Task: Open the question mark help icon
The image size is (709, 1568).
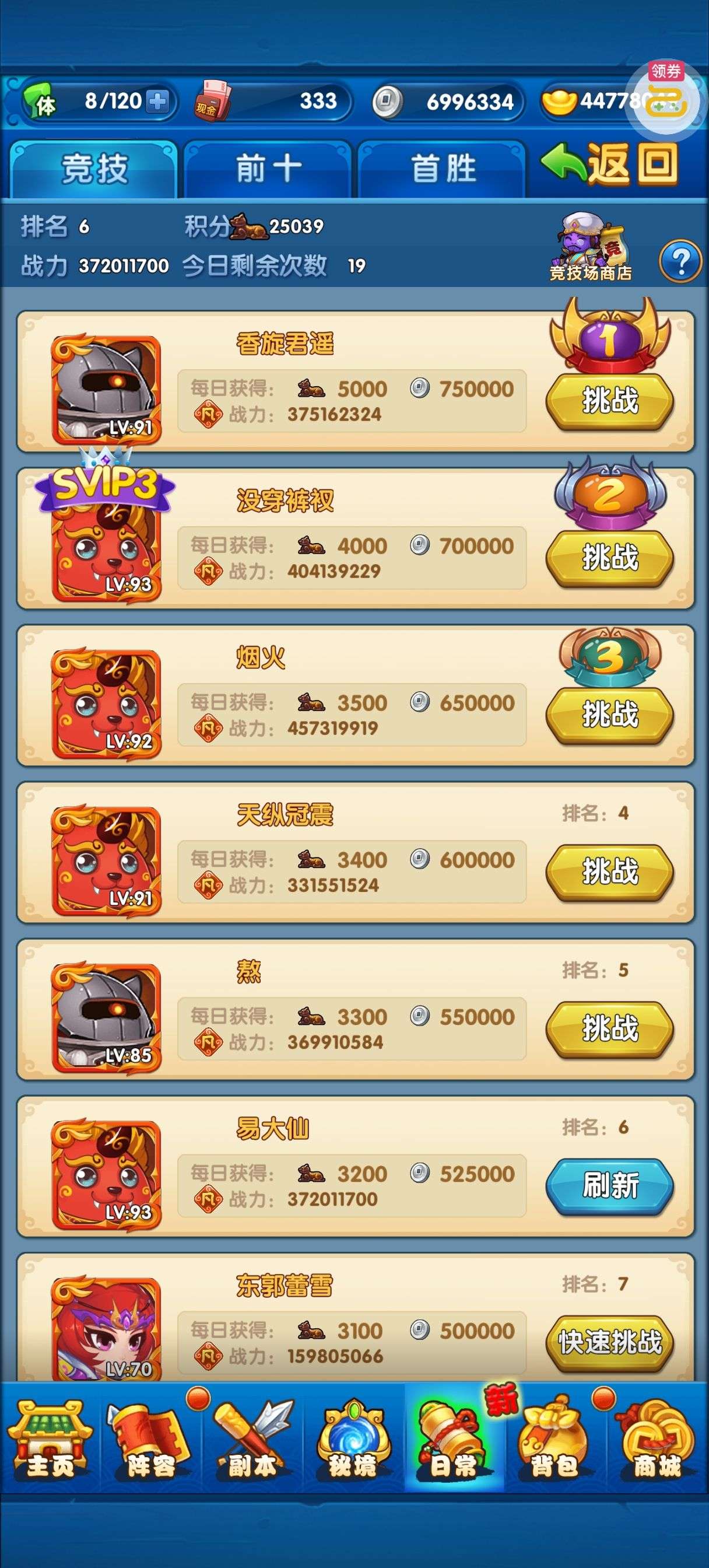Action: 680,262
